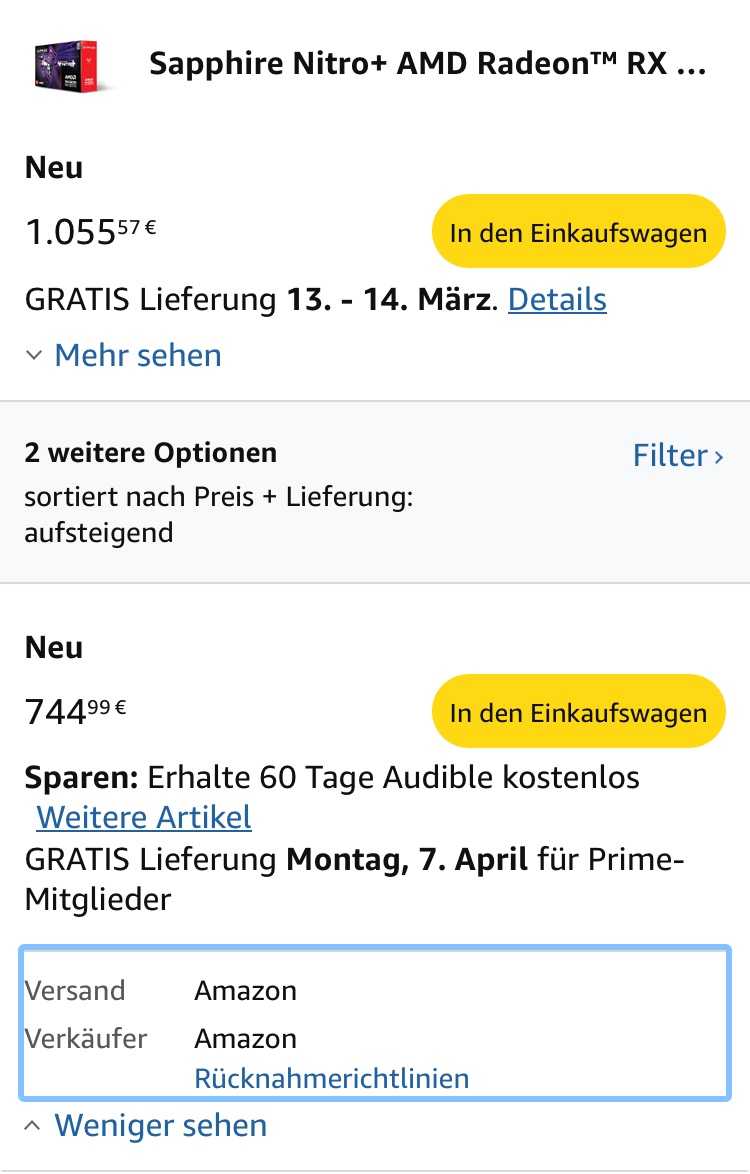The width and height of the screenshot is (750, 1174).
Task: Open Weitere Artikel link
Action: pyautogui.click(x=143, y=817)
